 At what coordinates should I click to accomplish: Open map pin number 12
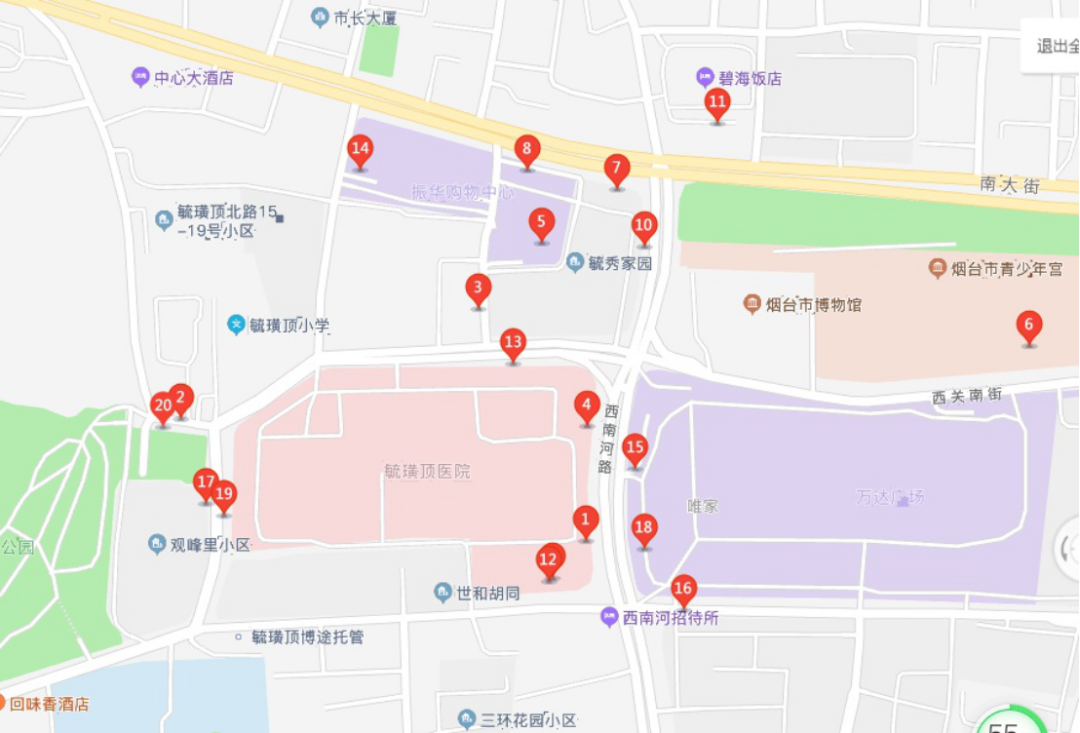coord(549,560)
